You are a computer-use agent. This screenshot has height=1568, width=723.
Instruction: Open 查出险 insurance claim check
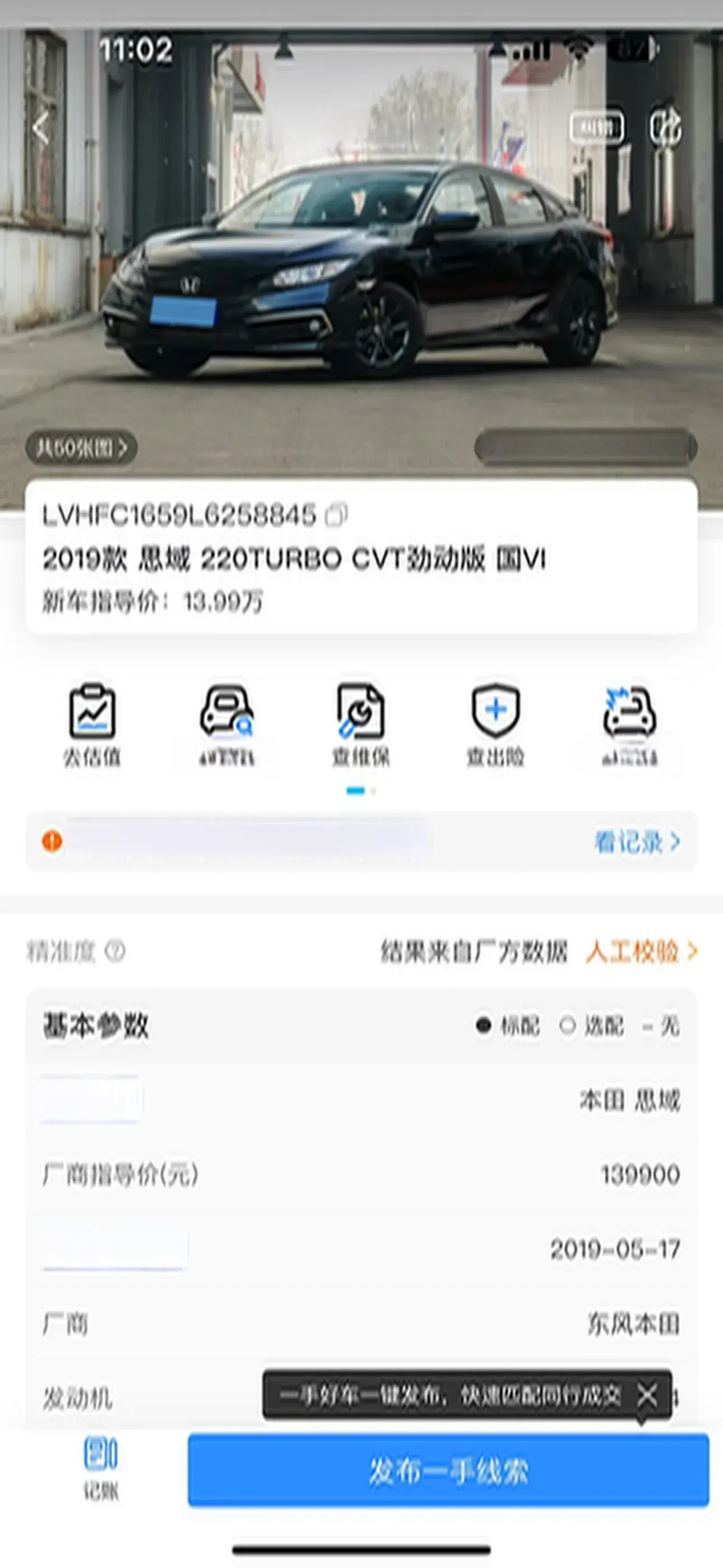[495, 725]
